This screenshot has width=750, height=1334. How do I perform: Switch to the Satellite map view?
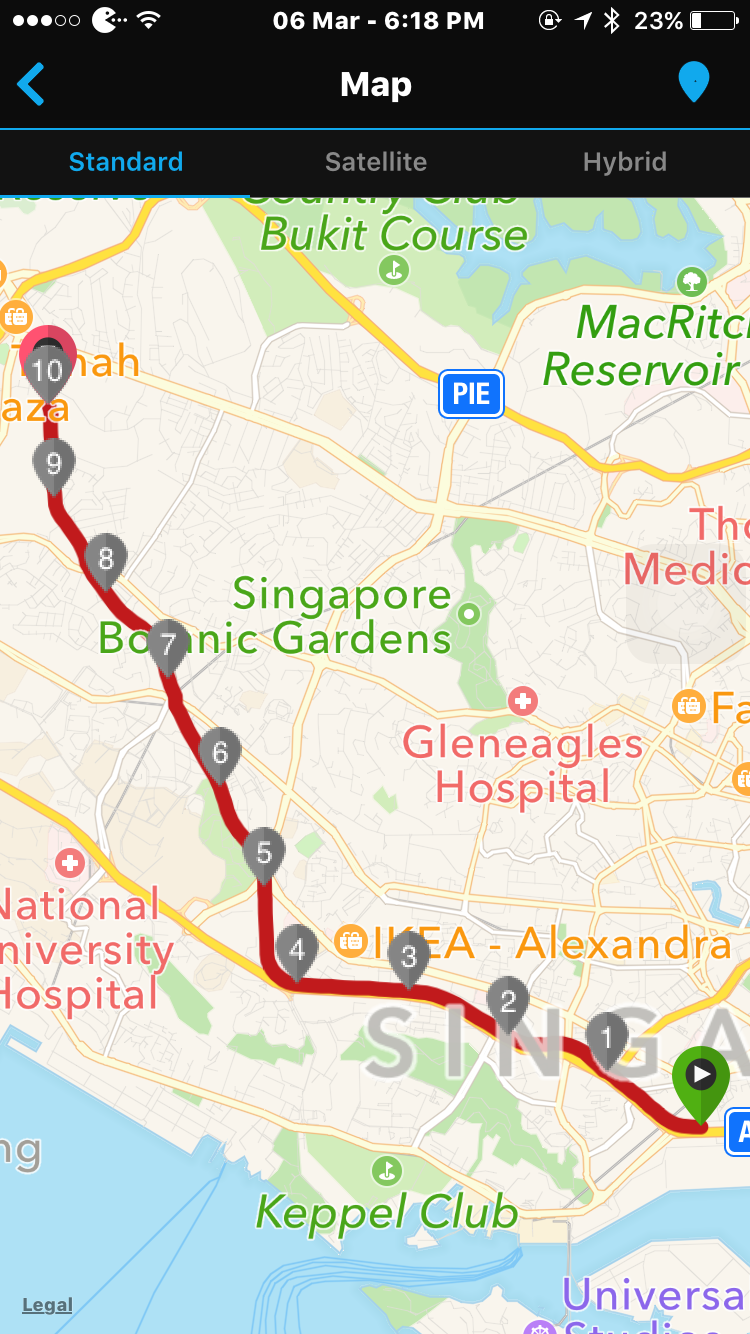pos(376,162)
